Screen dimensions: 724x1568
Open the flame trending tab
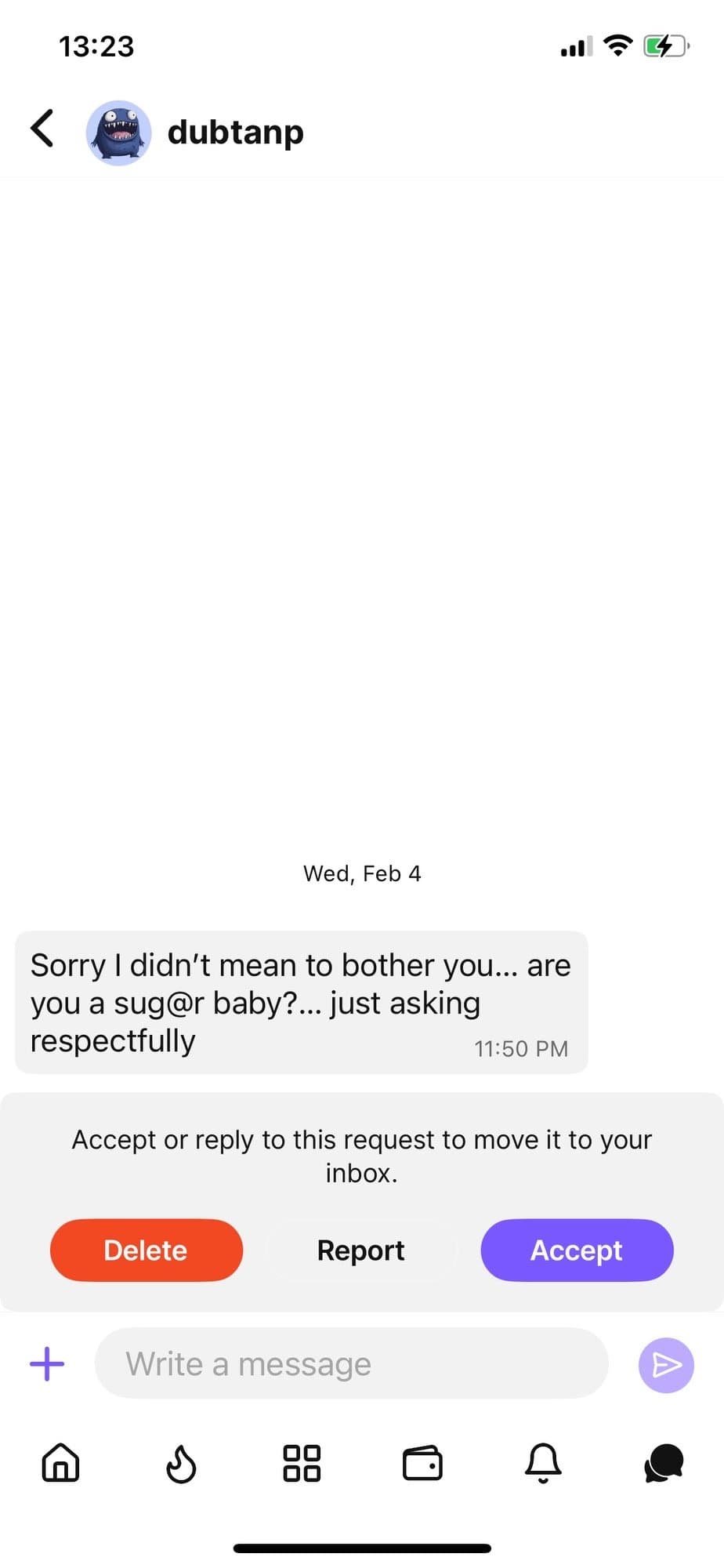(181, 1463)
